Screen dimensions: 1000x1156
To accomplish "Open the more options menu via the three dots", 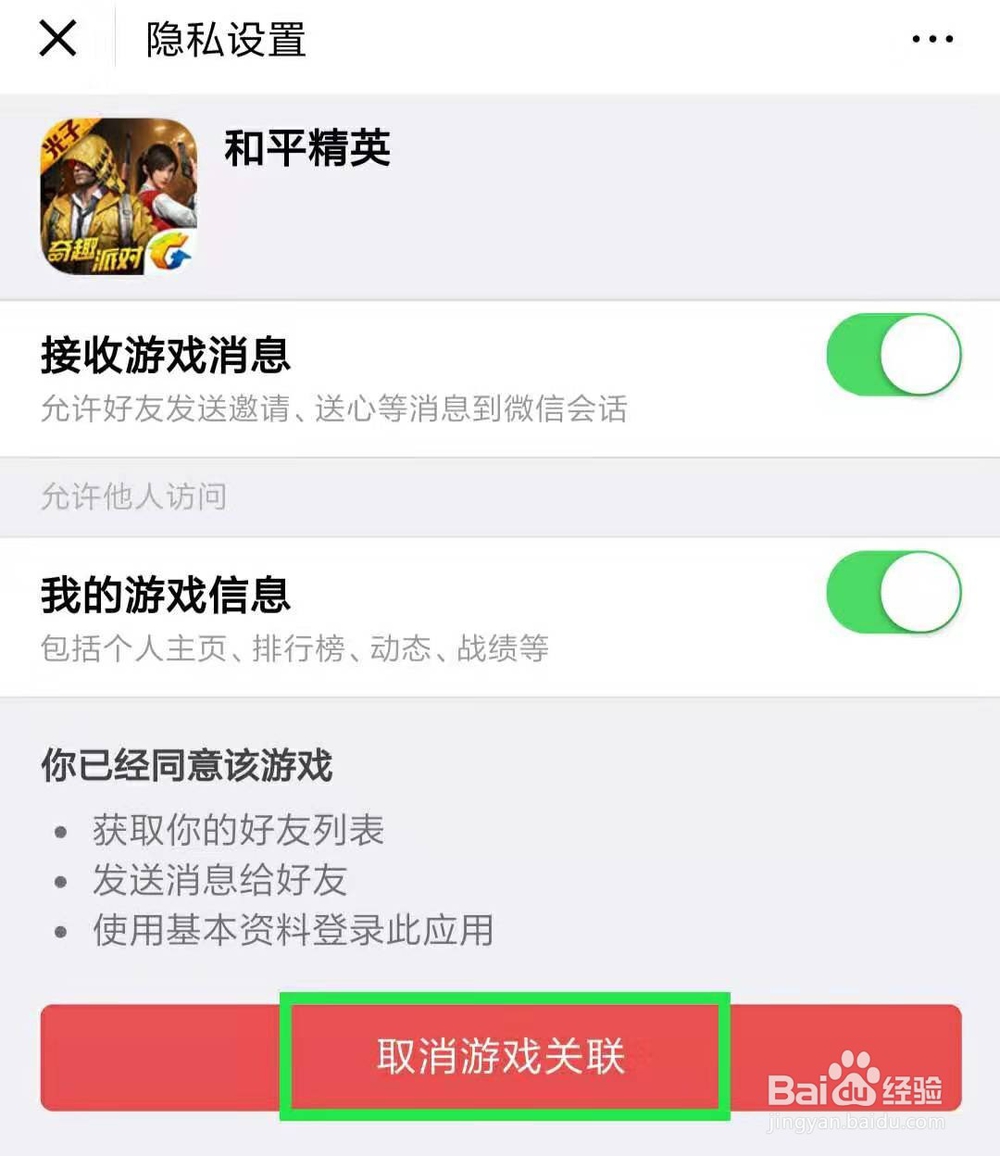I will pyautogui.click(x=932, y=39).
